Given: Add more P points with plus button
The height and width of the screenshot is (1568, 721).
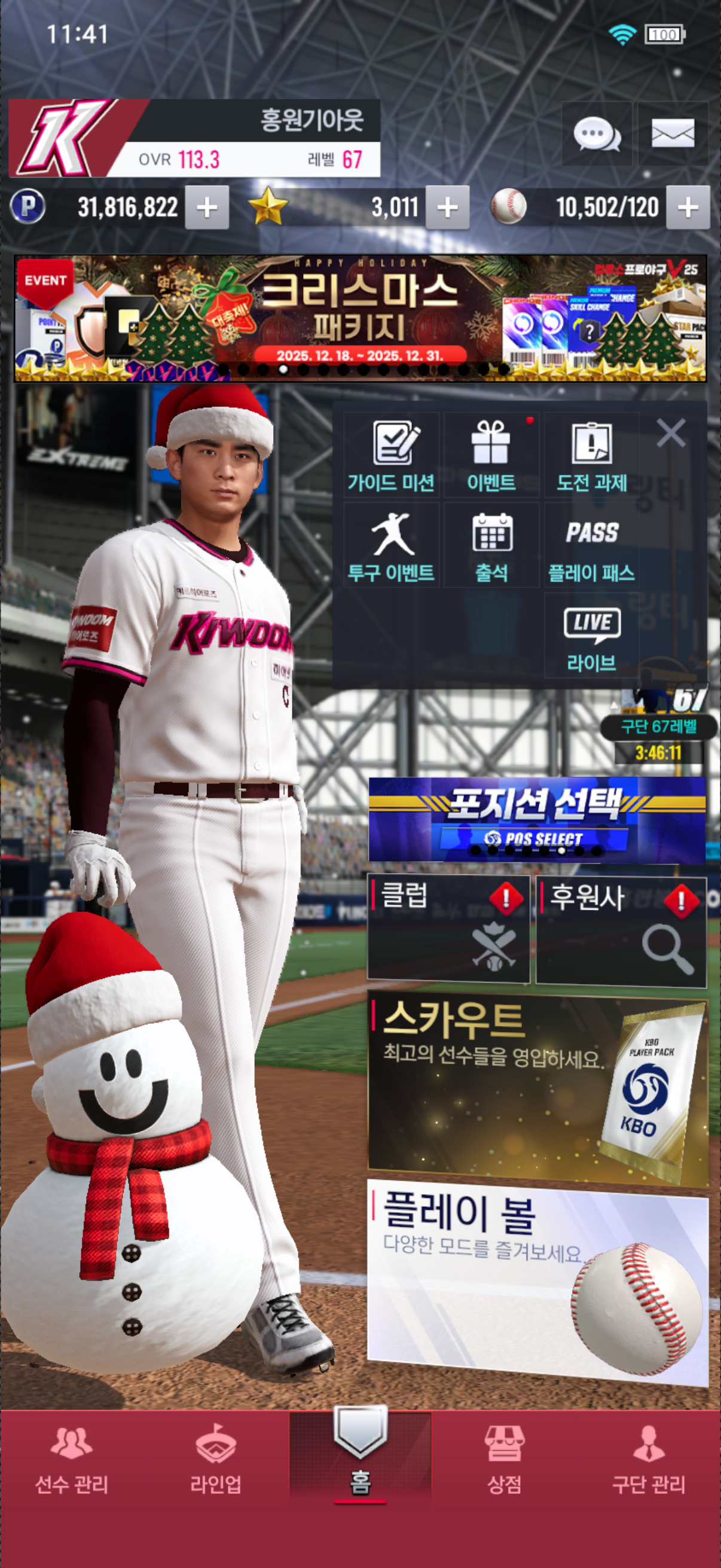Looking at the screenshot, I should pyautogui.click(x=207, y=208).
